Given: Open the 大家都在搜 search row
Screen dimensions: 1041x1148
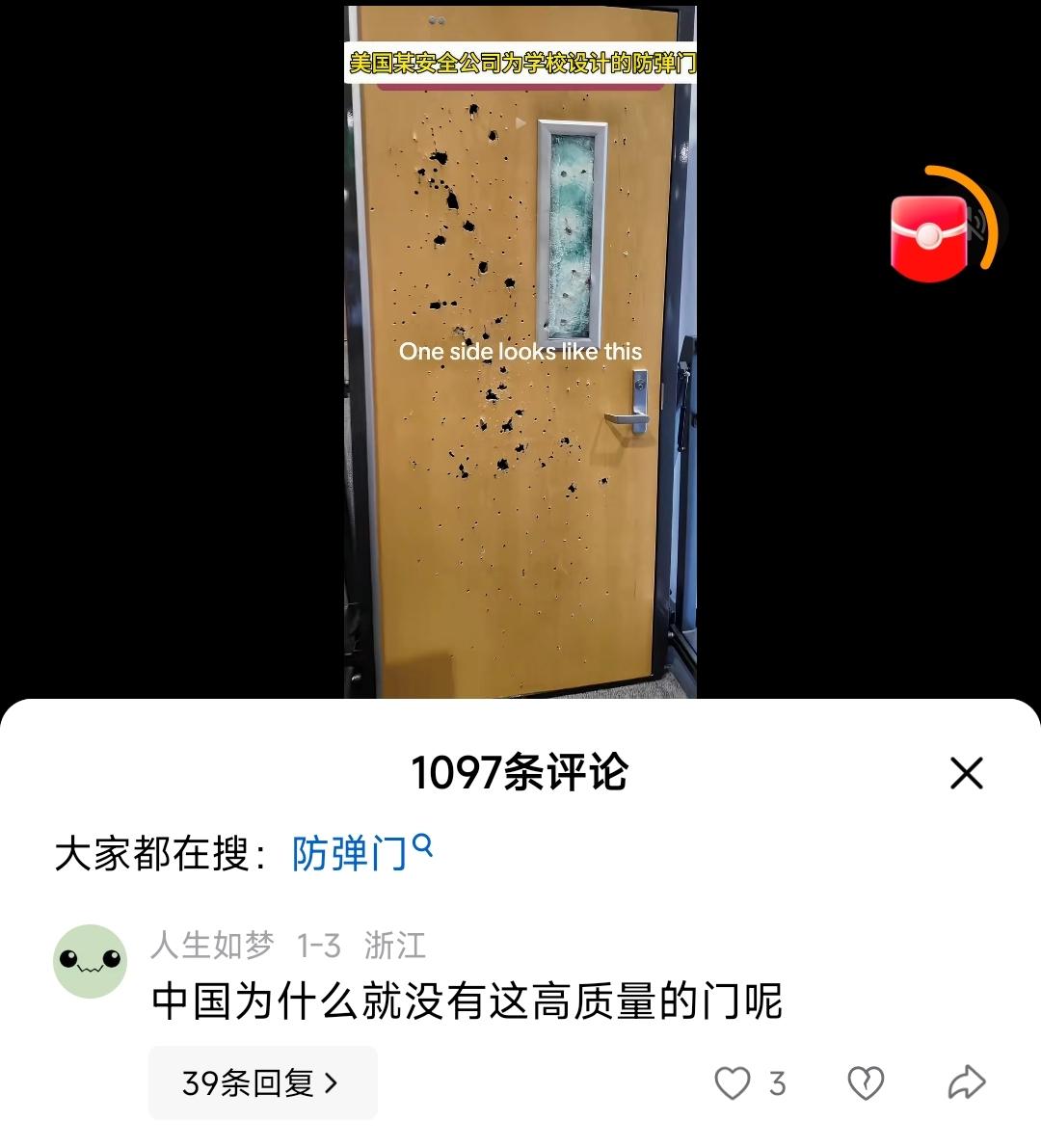Looking at the screenshot, I should 154,852.
